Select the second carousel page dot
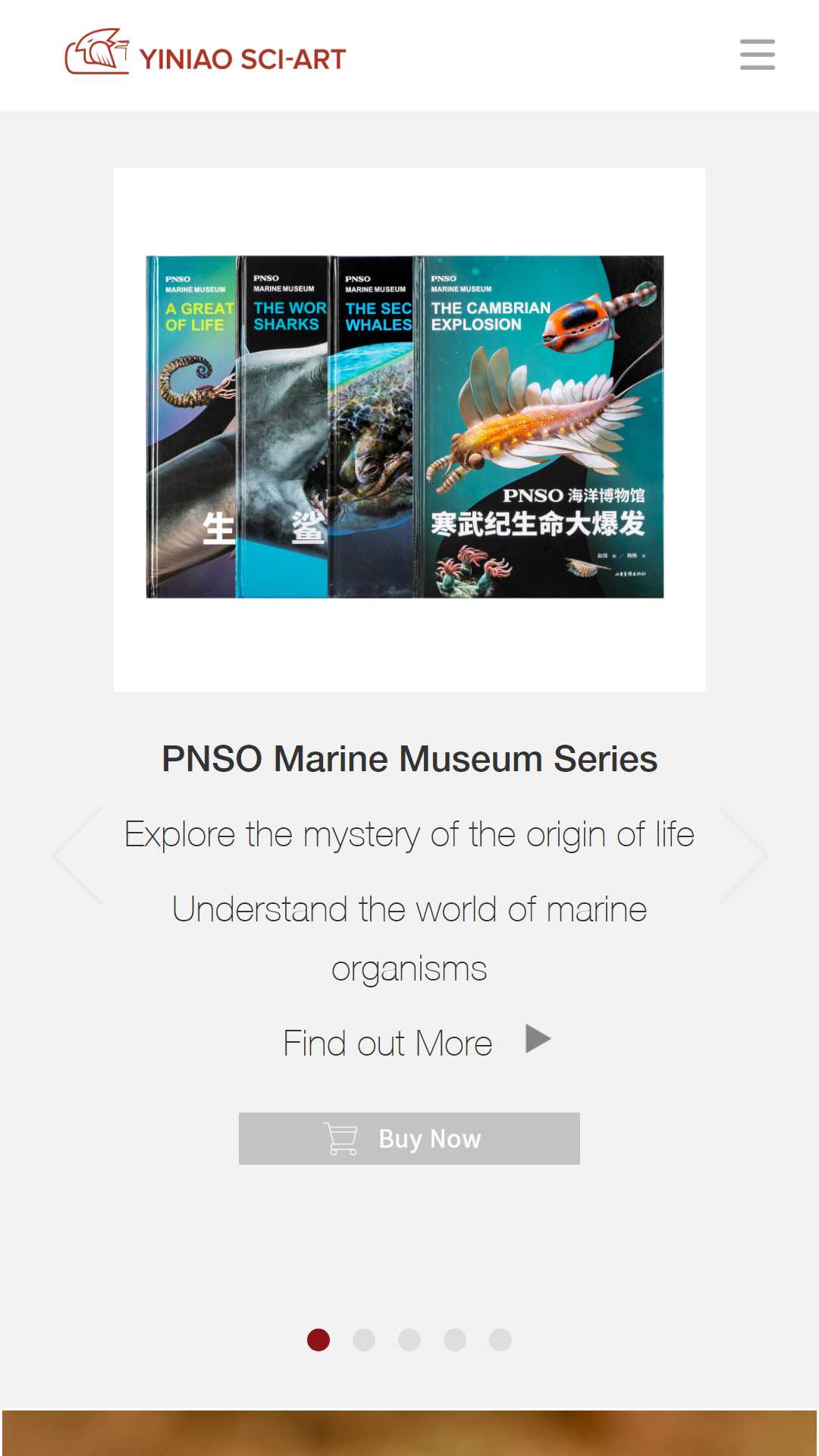Image resolution: width=819 pixels, height=1456 pixels. click(x=364, y=1340)
